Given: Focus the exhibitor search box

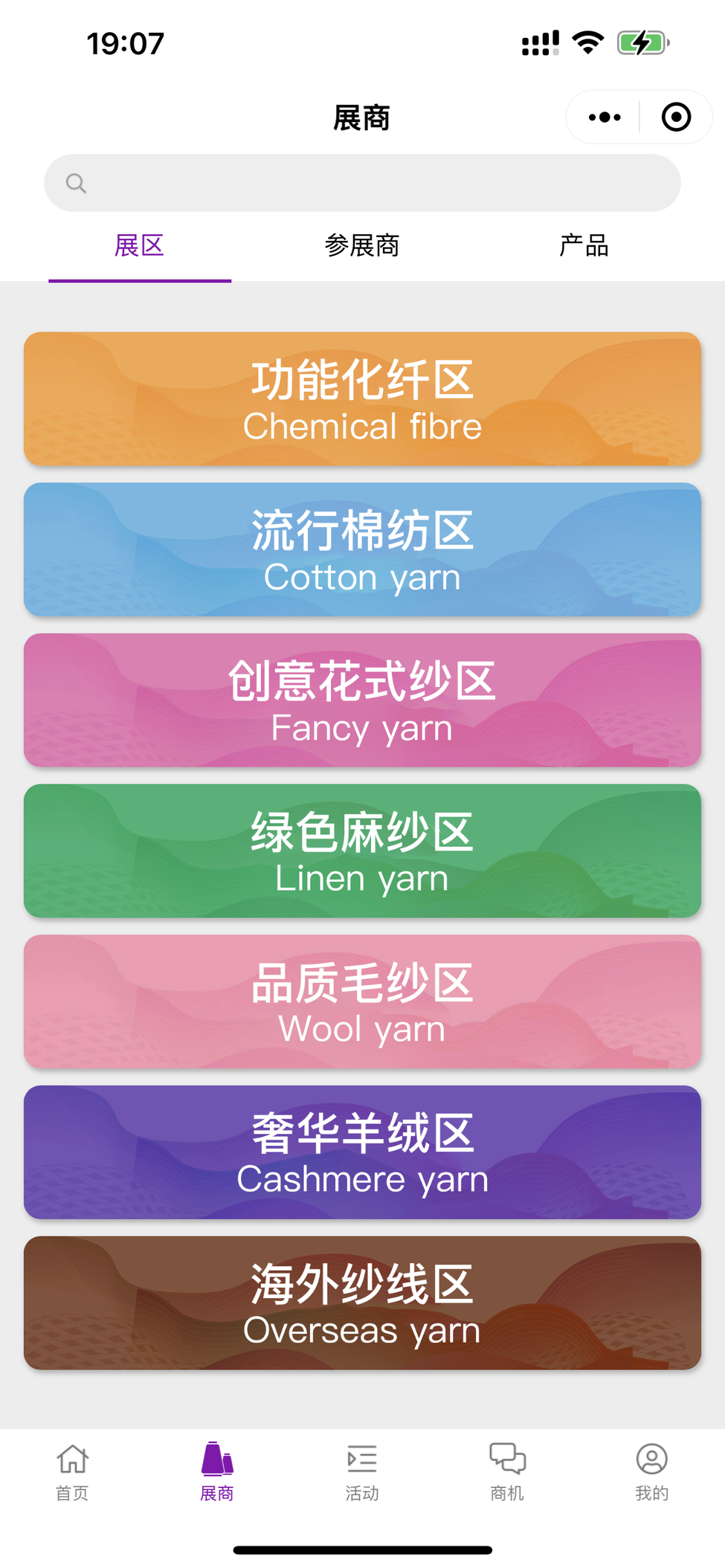Looking at the screenshot, I should pyautogui.click(x=362, y=183).
